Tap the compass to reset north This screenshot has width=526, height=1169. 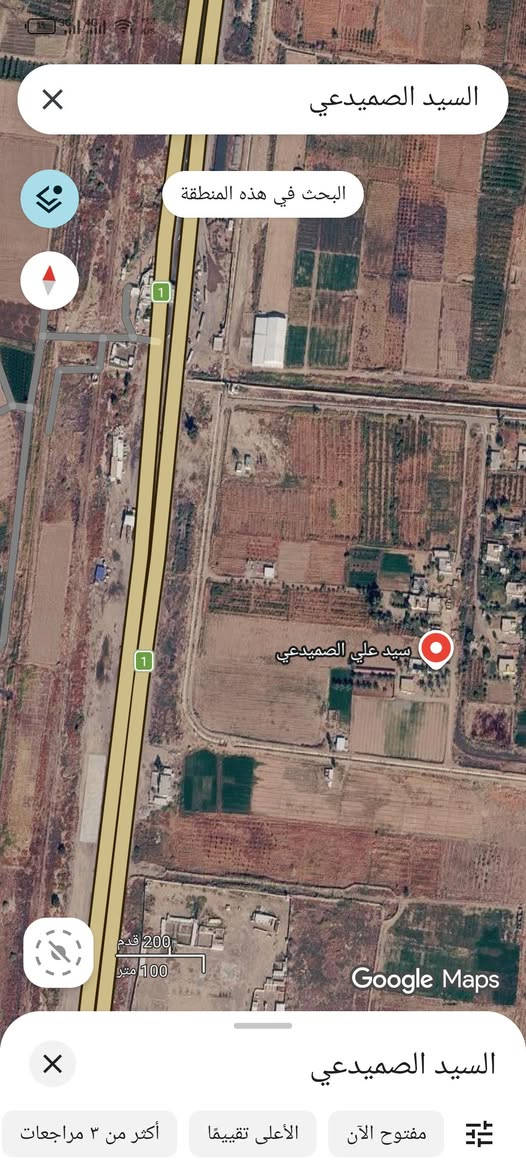pos(50,280)
